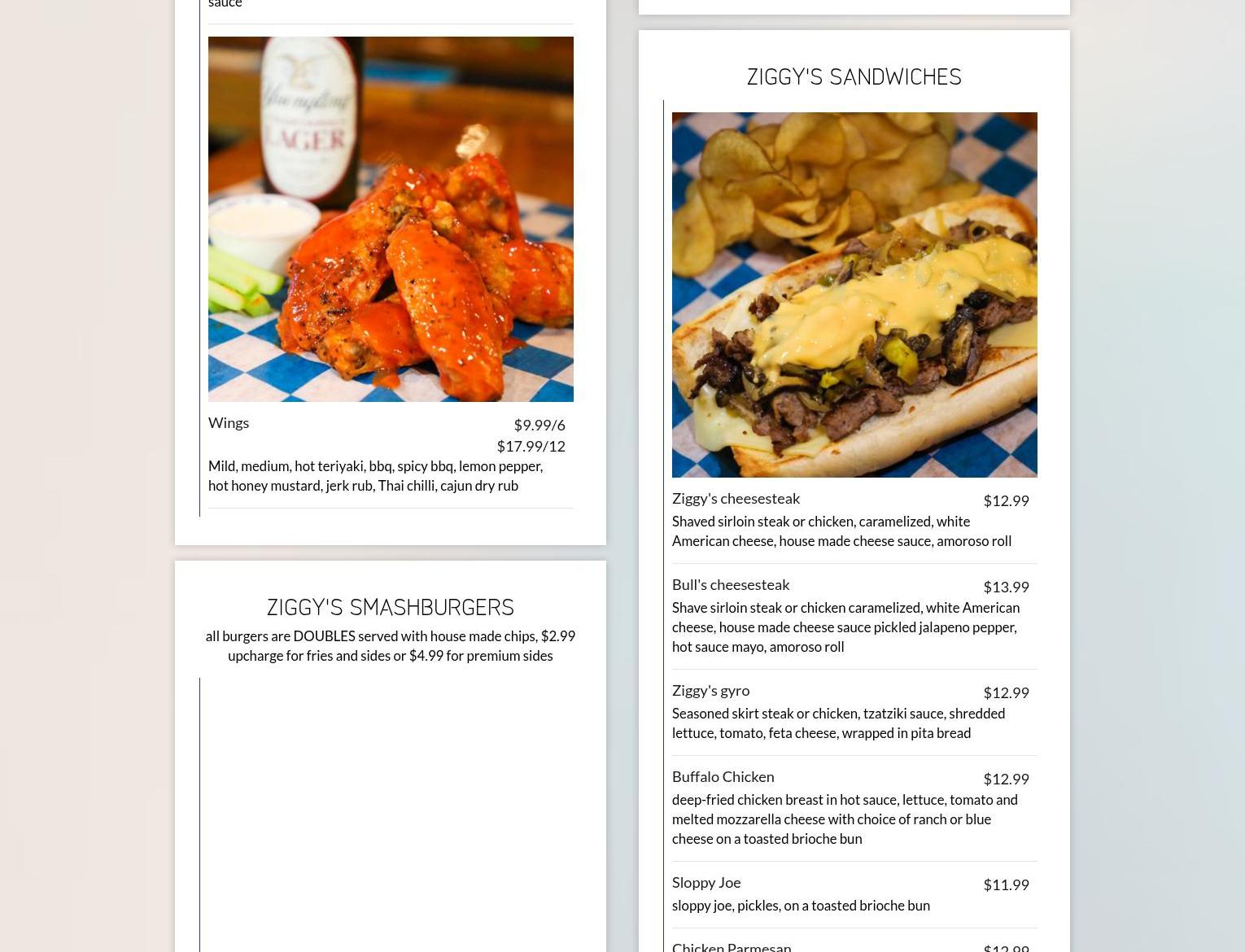1245x952 pixels.
Task: Enlarge the Ziggy's cheesesteak sandwich photo
Action: pyautogui.click(x=854, y=295)
